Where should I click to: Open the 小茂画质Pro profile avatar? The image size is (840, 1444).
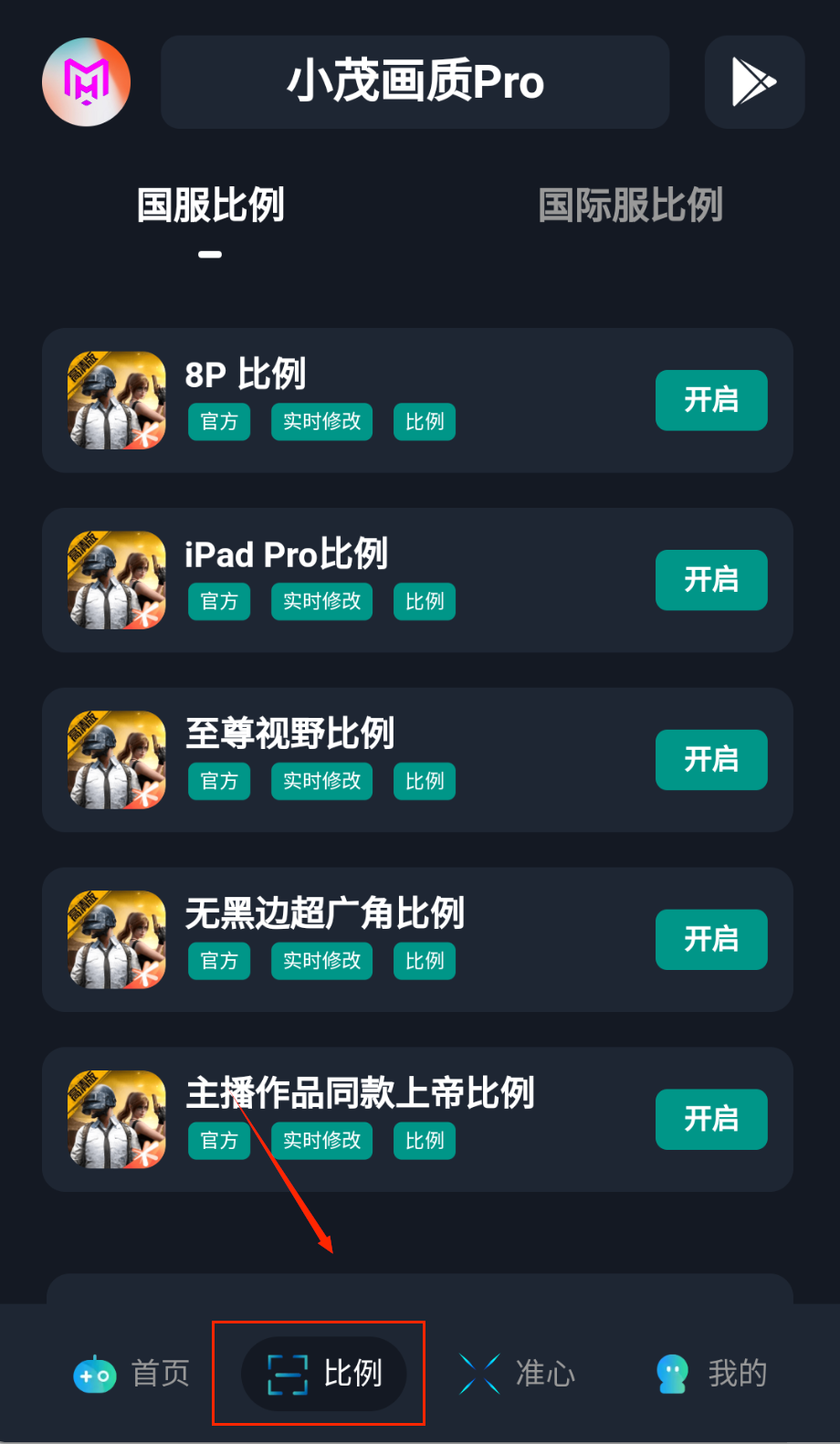[x=87, y=82]
